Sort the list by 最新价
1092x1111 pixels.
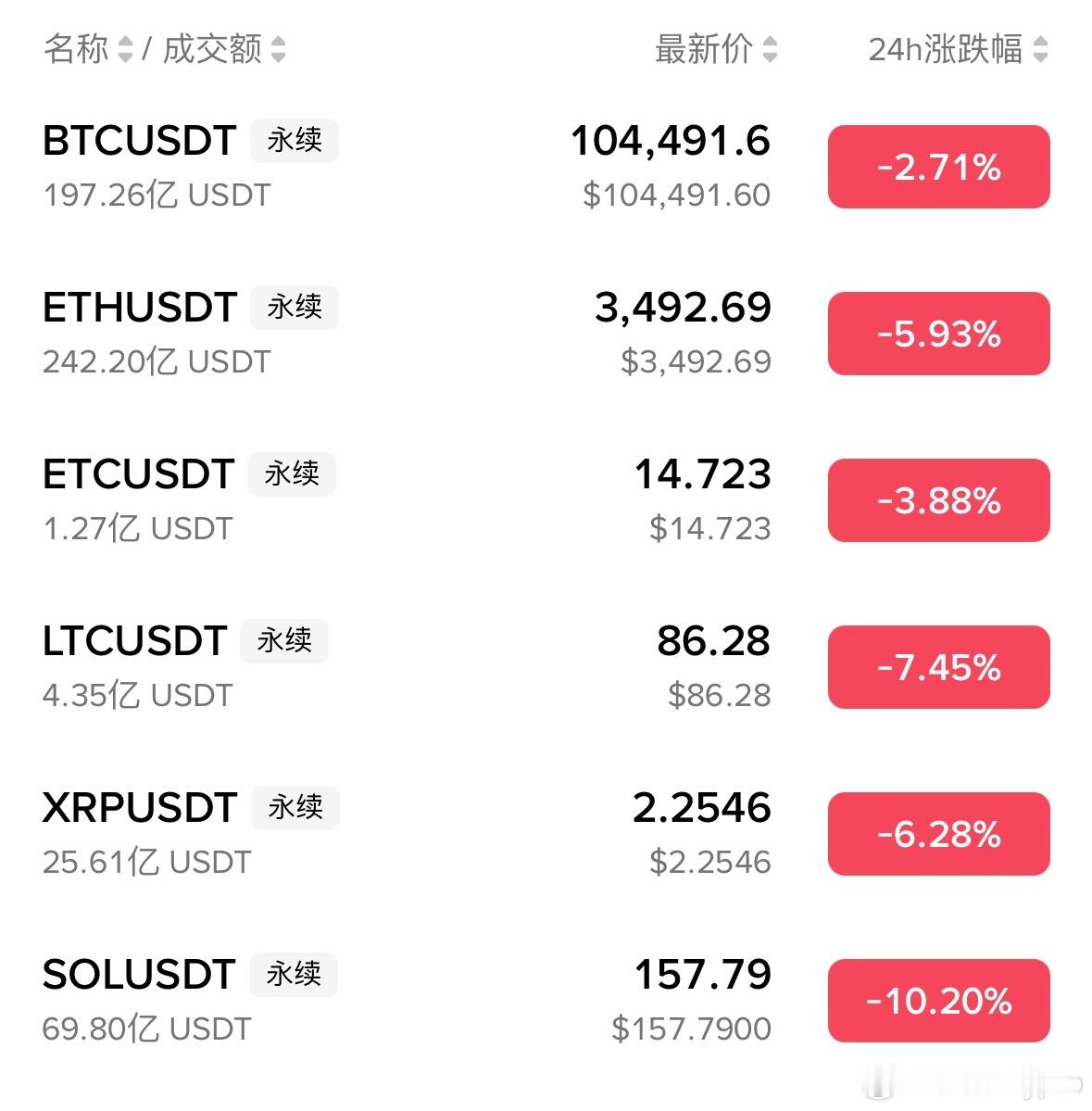tap(715, 49)
